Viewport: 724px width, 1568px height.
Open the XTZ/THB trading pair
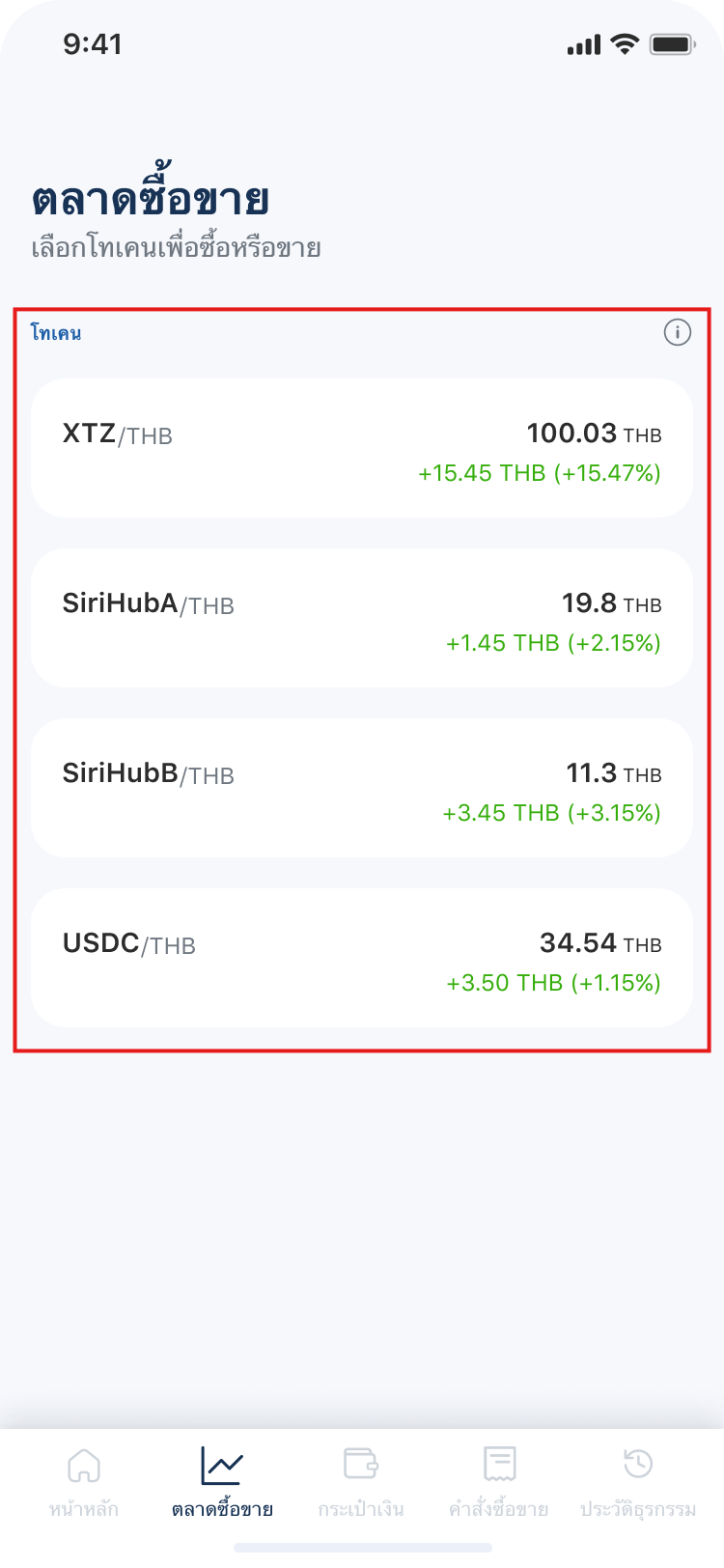[362, 448]
